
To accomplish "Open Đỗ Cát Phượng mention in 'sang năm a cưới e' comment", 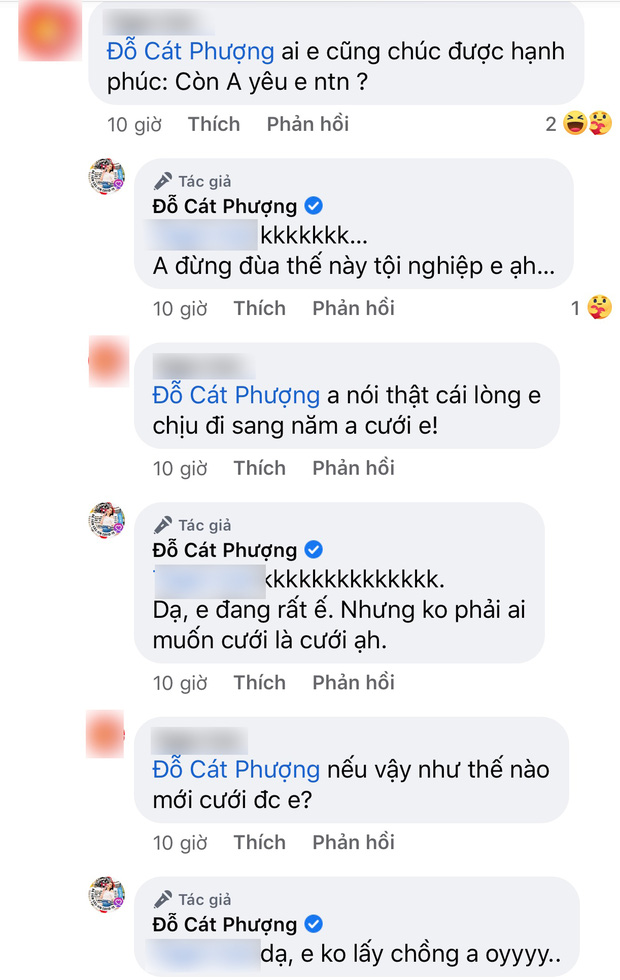I will point(236,396).
